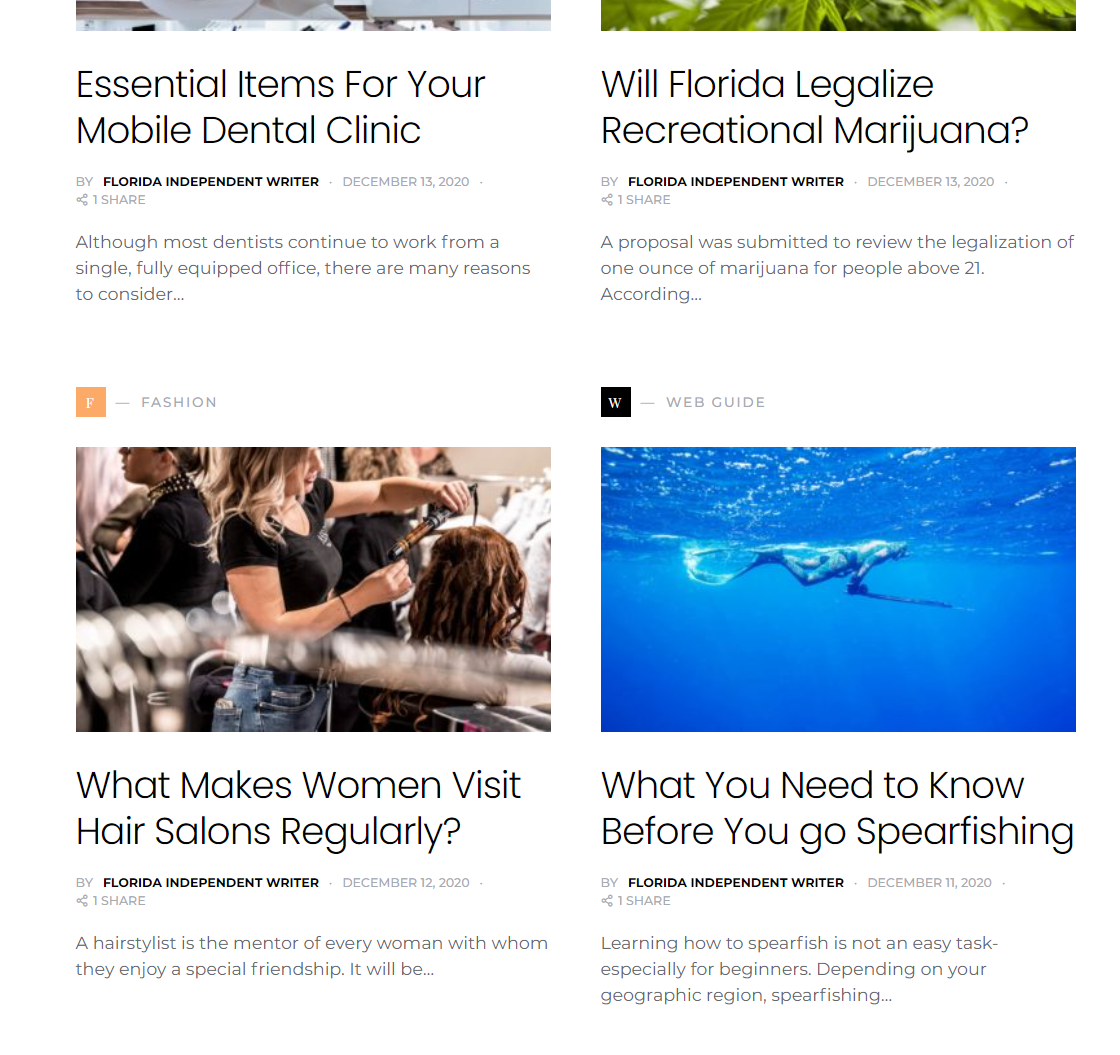The image size is (1120, 1055).
Task: Share the Mobile Dental Clinic article
Action: [x=111, y=200]
